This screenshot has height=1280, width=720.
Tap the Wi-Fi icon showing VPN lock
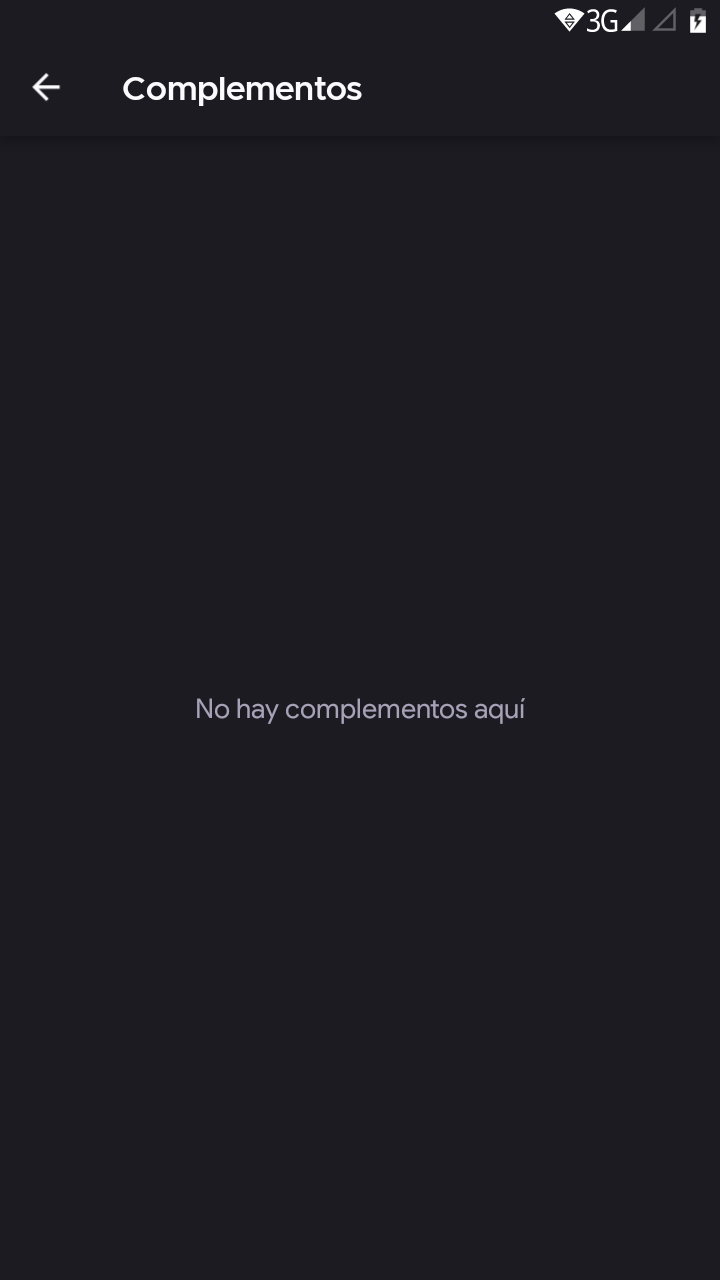(570, 18)
